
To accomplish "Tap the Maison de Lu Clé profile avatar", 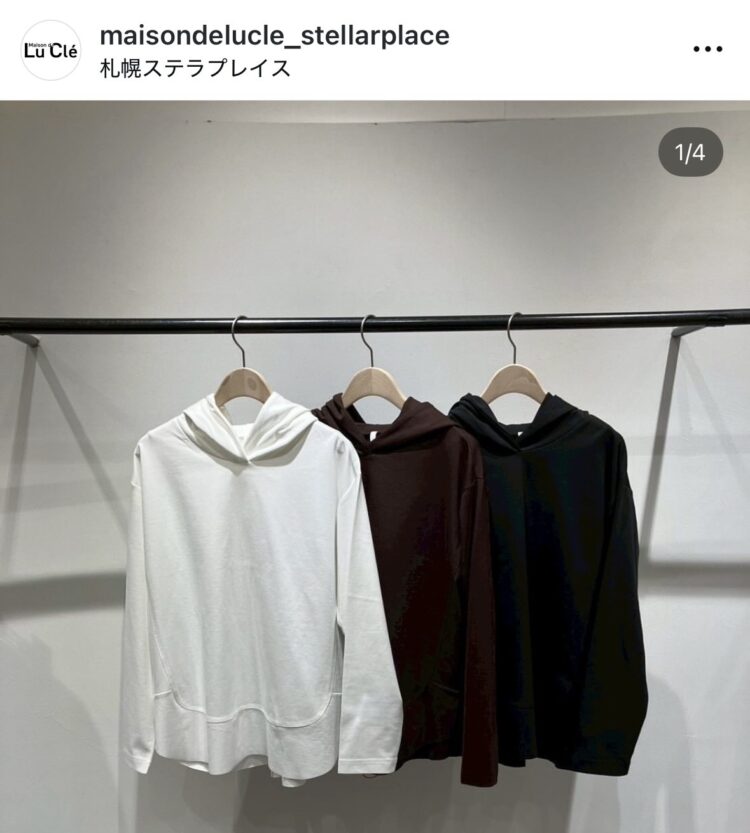I will tap(50, 50).
